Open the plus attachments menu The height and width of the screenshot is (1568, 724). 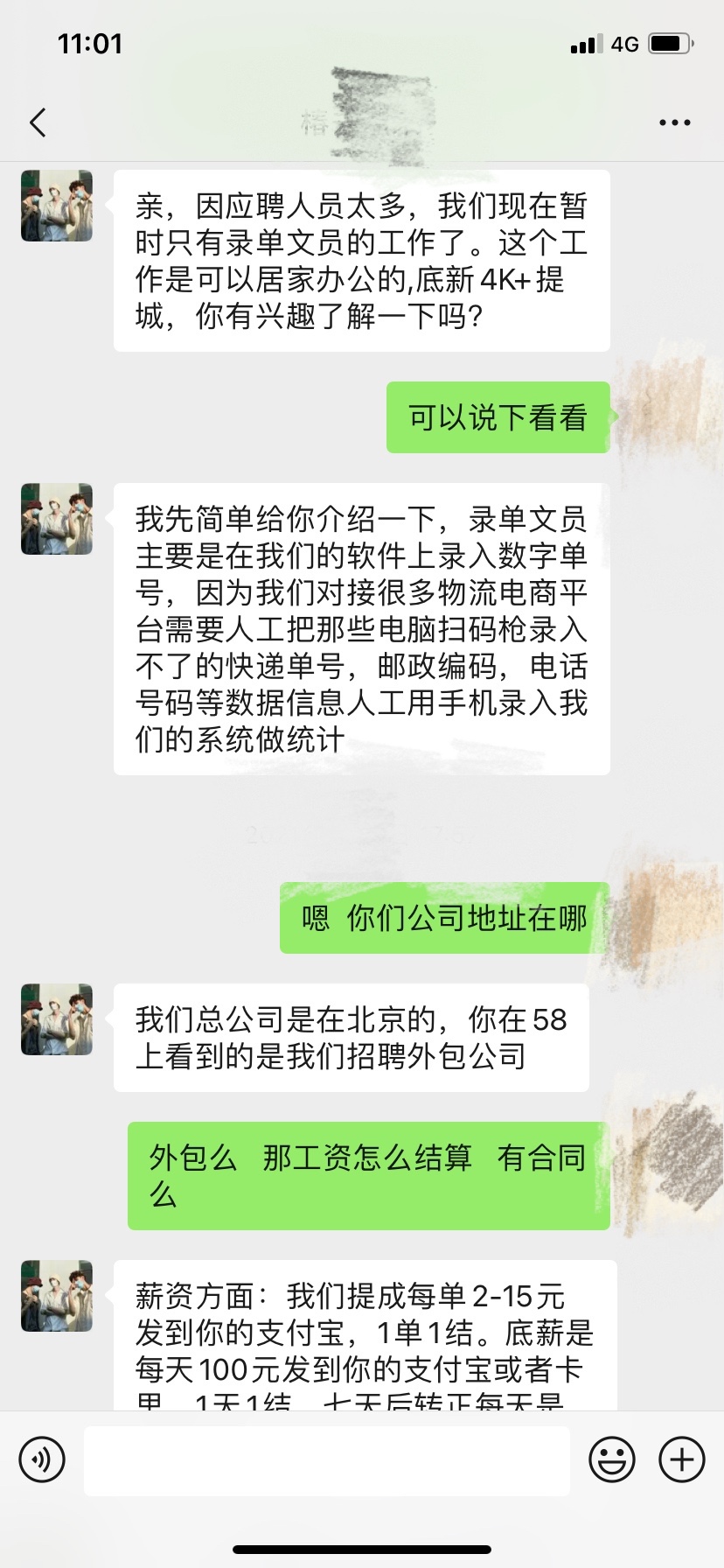[x=682, y=1459]
